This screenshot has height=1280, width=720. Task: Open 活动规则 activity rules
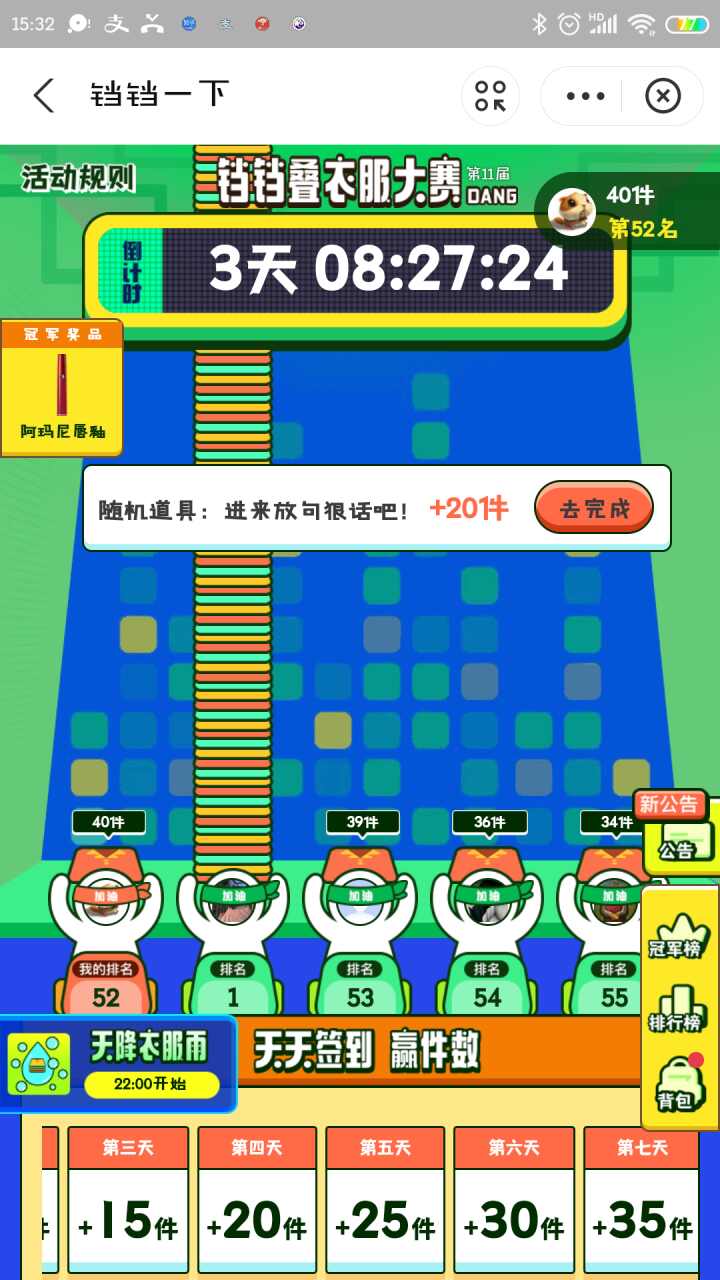[78, 178]
